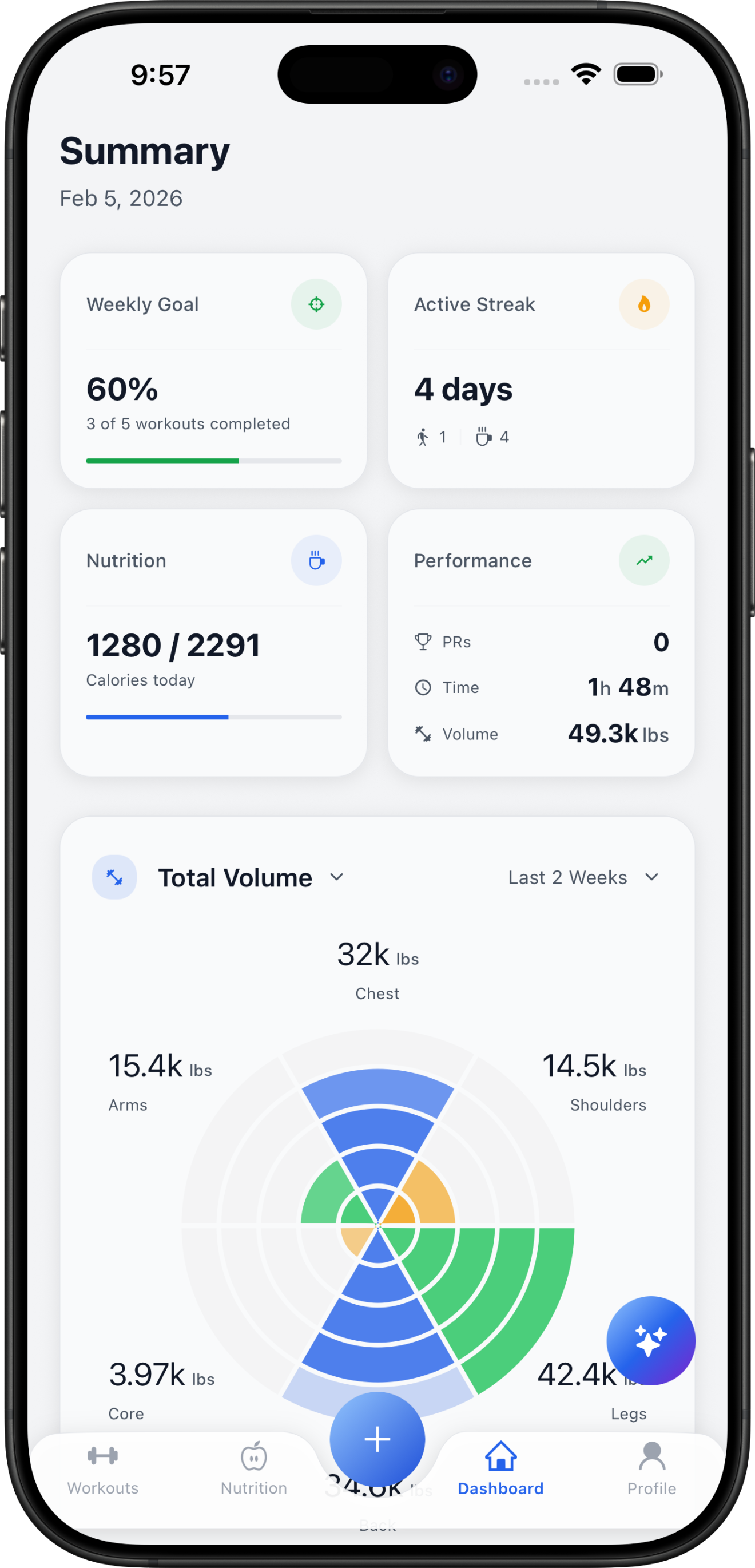This screenshot has height=1568, width=755.
Task: Open the AI sparkle assistant button
Action: [x=650, y=1340]
